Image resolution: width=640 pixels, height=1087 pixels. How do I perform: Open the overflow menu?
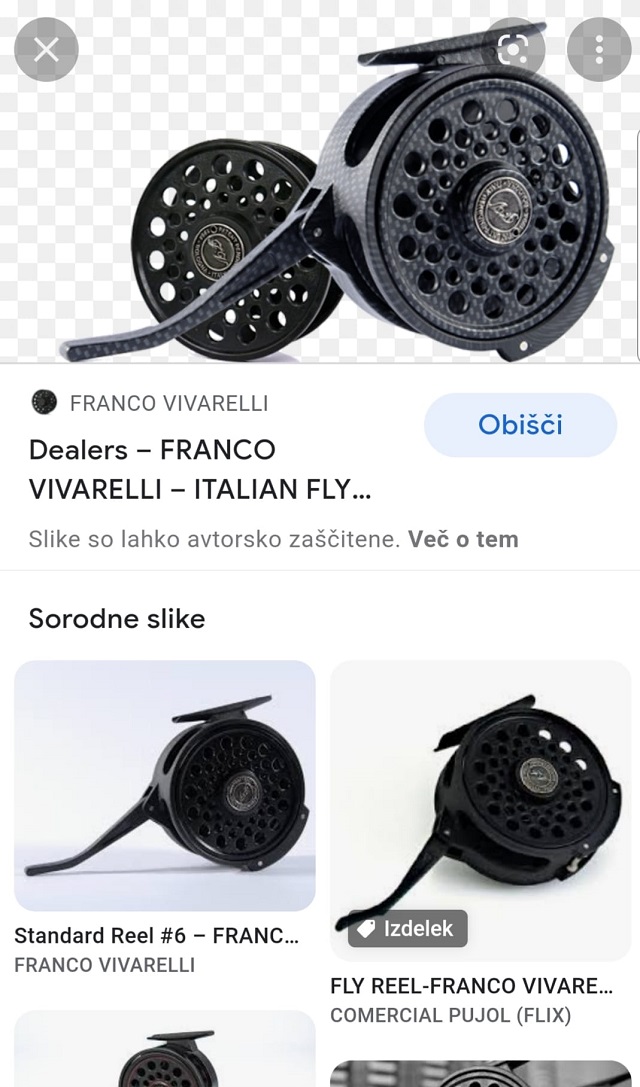pos(598,49)
